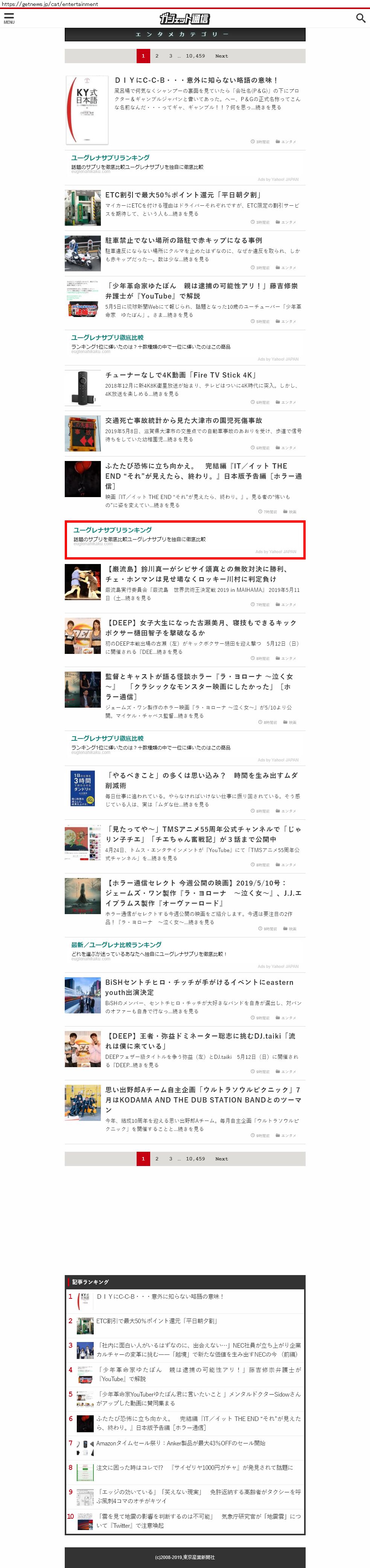This screenshot has width=370, height=1568.
Task: Tap page 3 in the bottom pagination
Action: 171,1159
